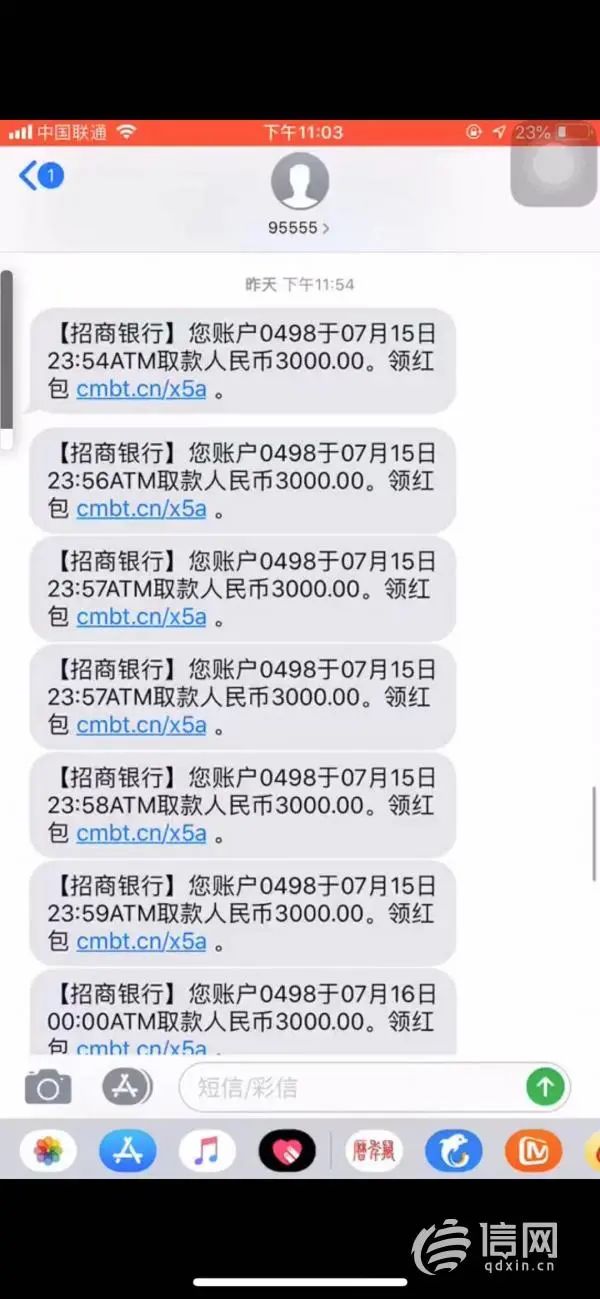Open the Photos app in the app strip

[48, 1152]
